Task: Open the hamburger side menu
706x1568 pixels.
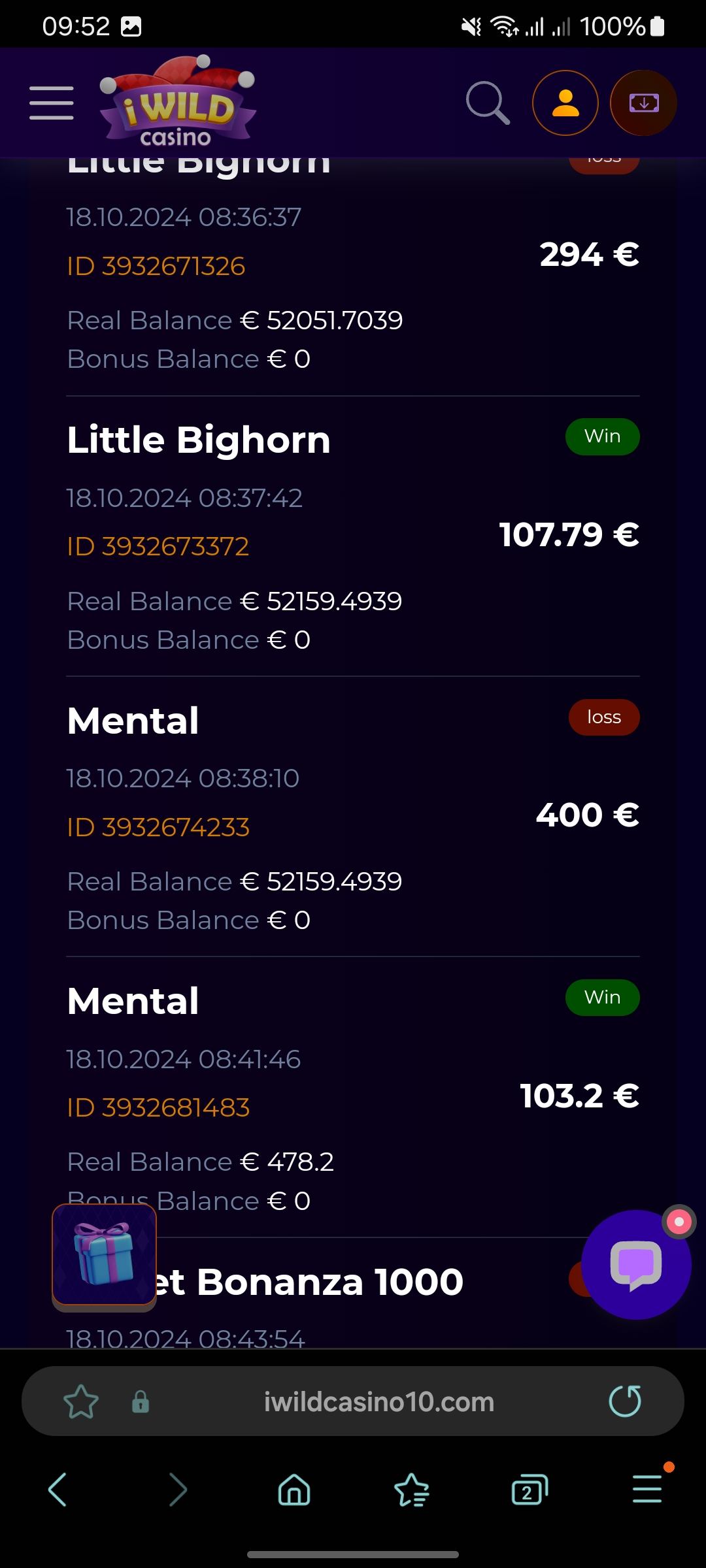Action: (52, 103)
